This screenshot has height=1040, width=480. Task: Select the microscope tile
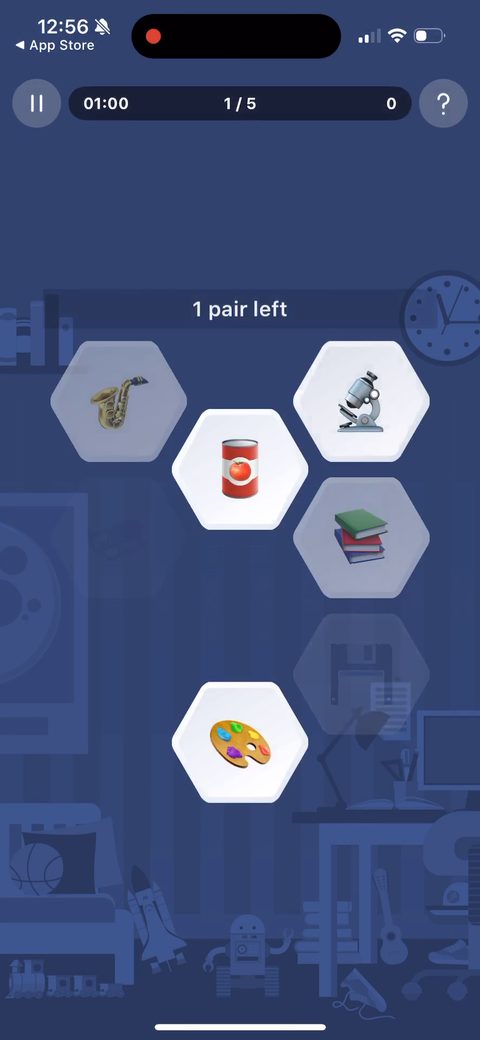pyautogui.click(x=361, y=401)
